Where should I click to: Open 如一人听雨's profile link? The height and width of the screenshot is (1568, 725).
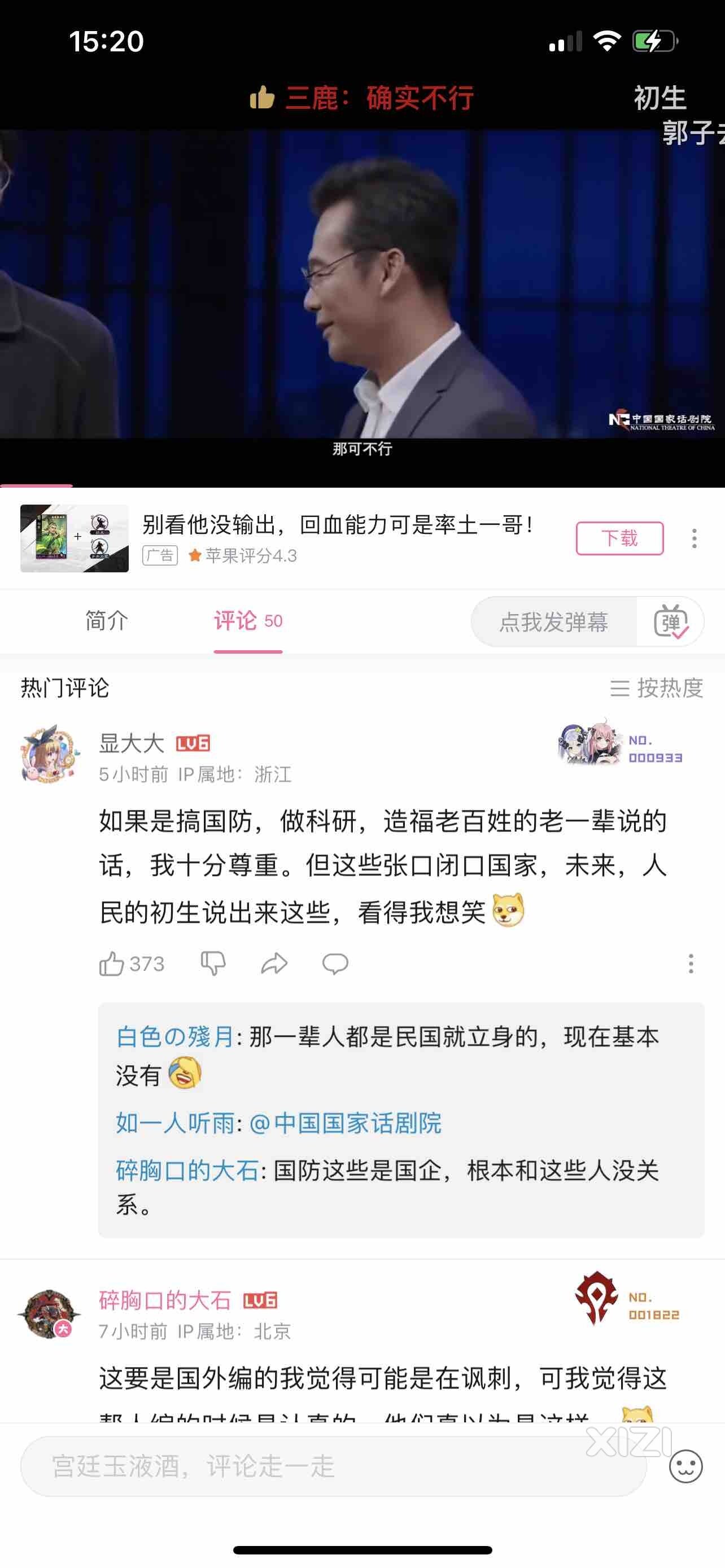(x=174, y=1123)
